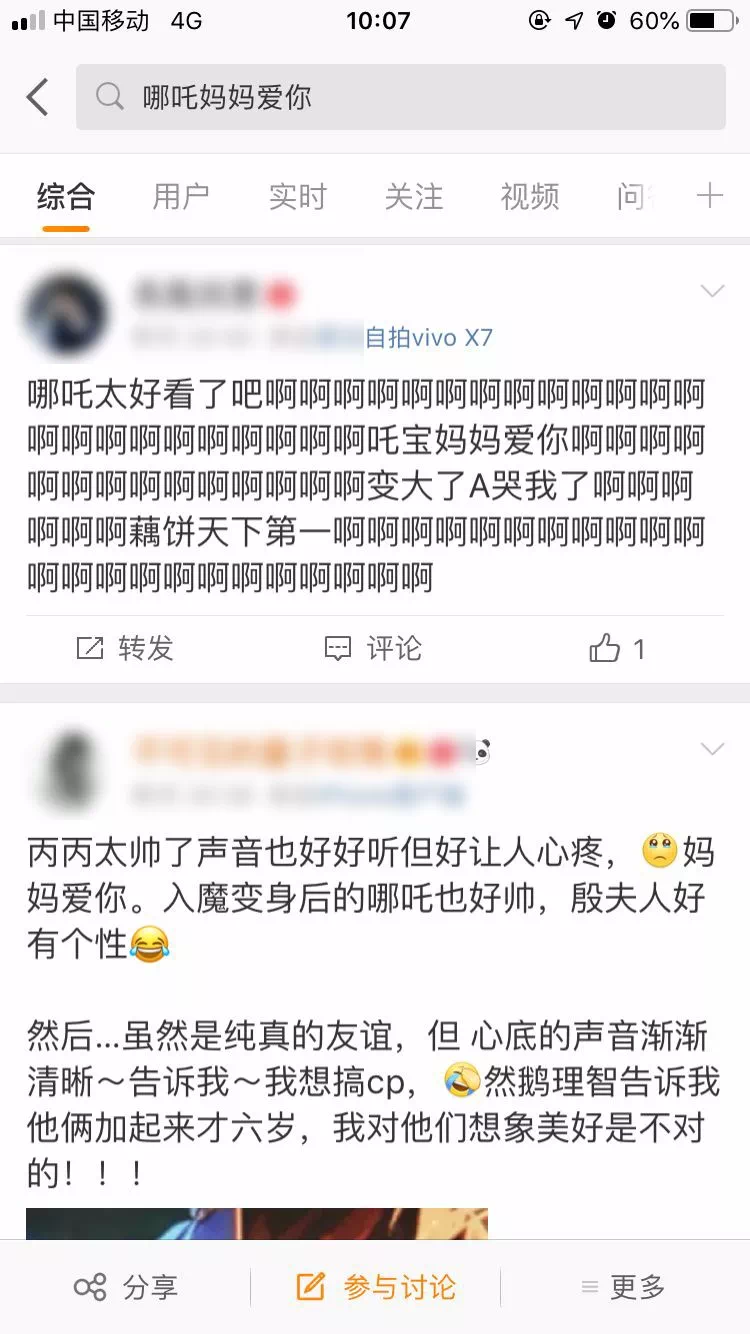
Task: Select the 综合 tab
Action: point(66,197)
